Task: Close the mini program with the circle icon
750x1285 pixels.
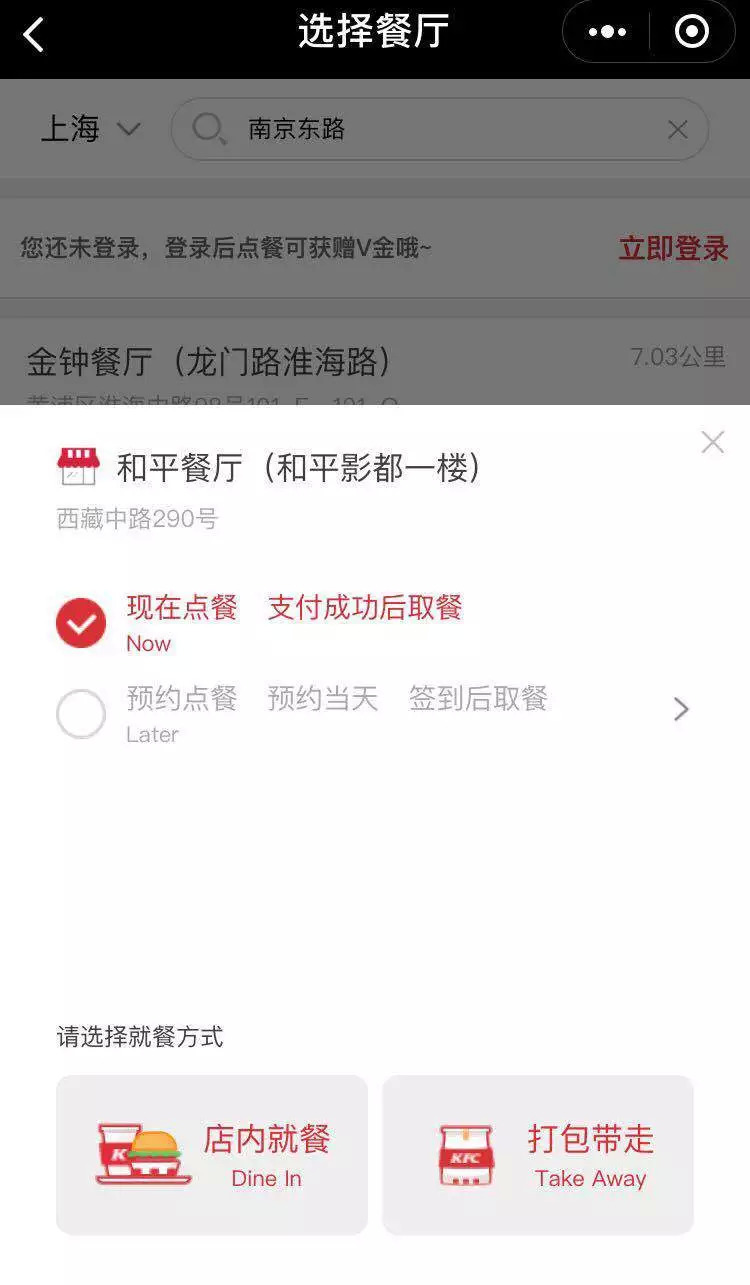Action: pyautogui.click(x=692, y=33)
